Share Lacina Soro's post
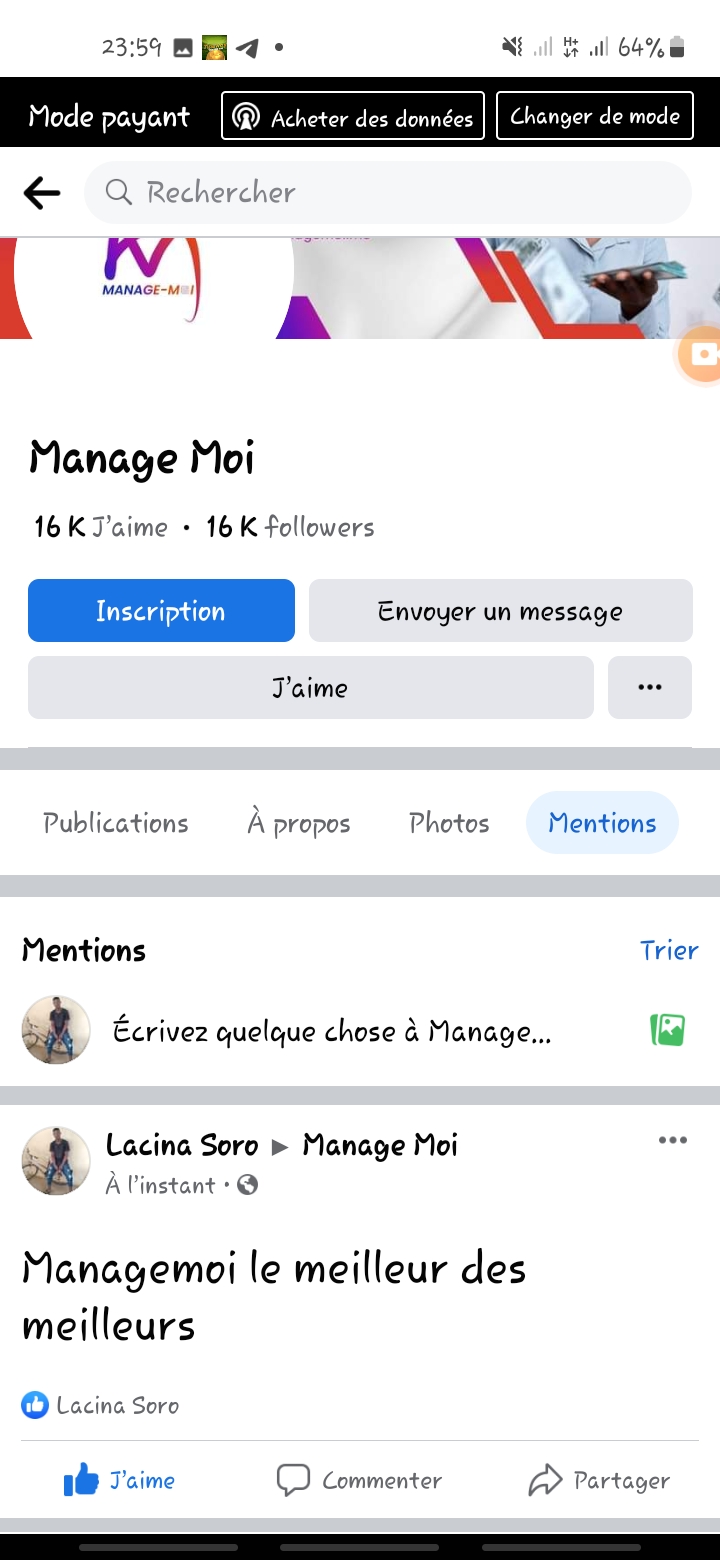Image resolution: width=720 pixels, height=1560 pixels. click(x=599, y=1480)
